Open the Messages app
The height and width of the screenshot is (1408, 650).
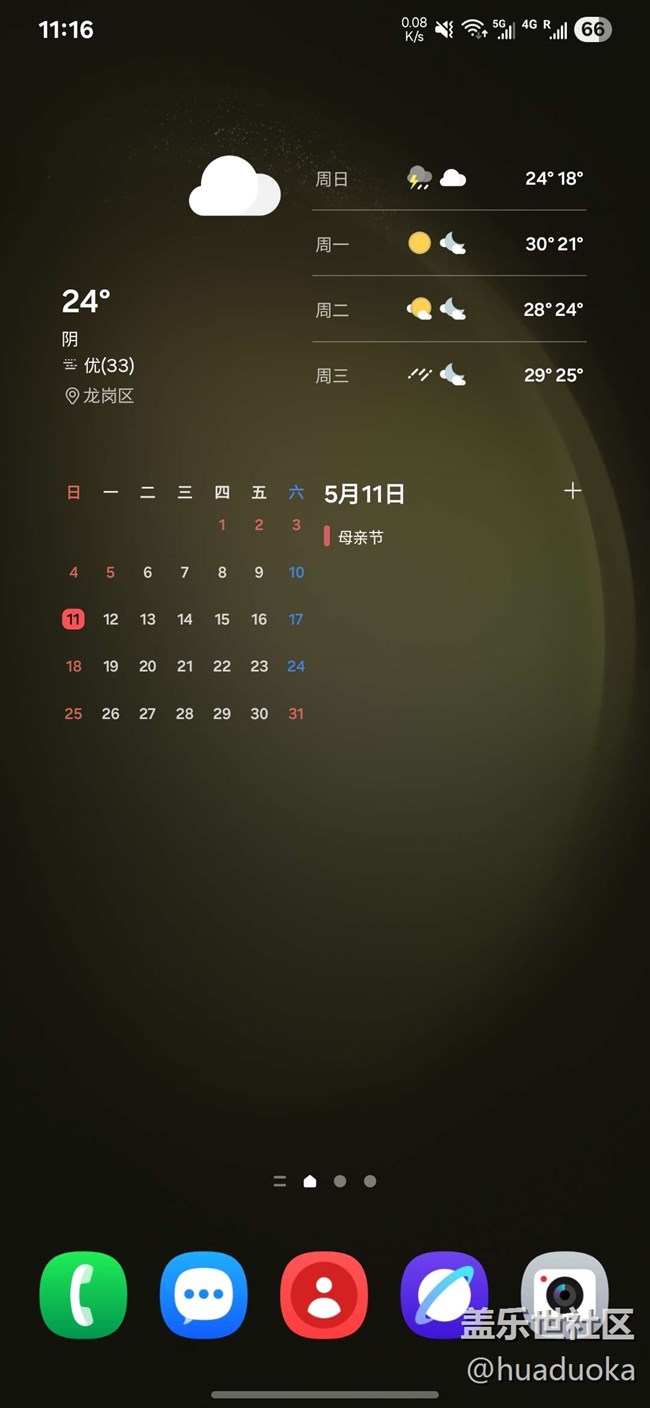pos(204,1294)
